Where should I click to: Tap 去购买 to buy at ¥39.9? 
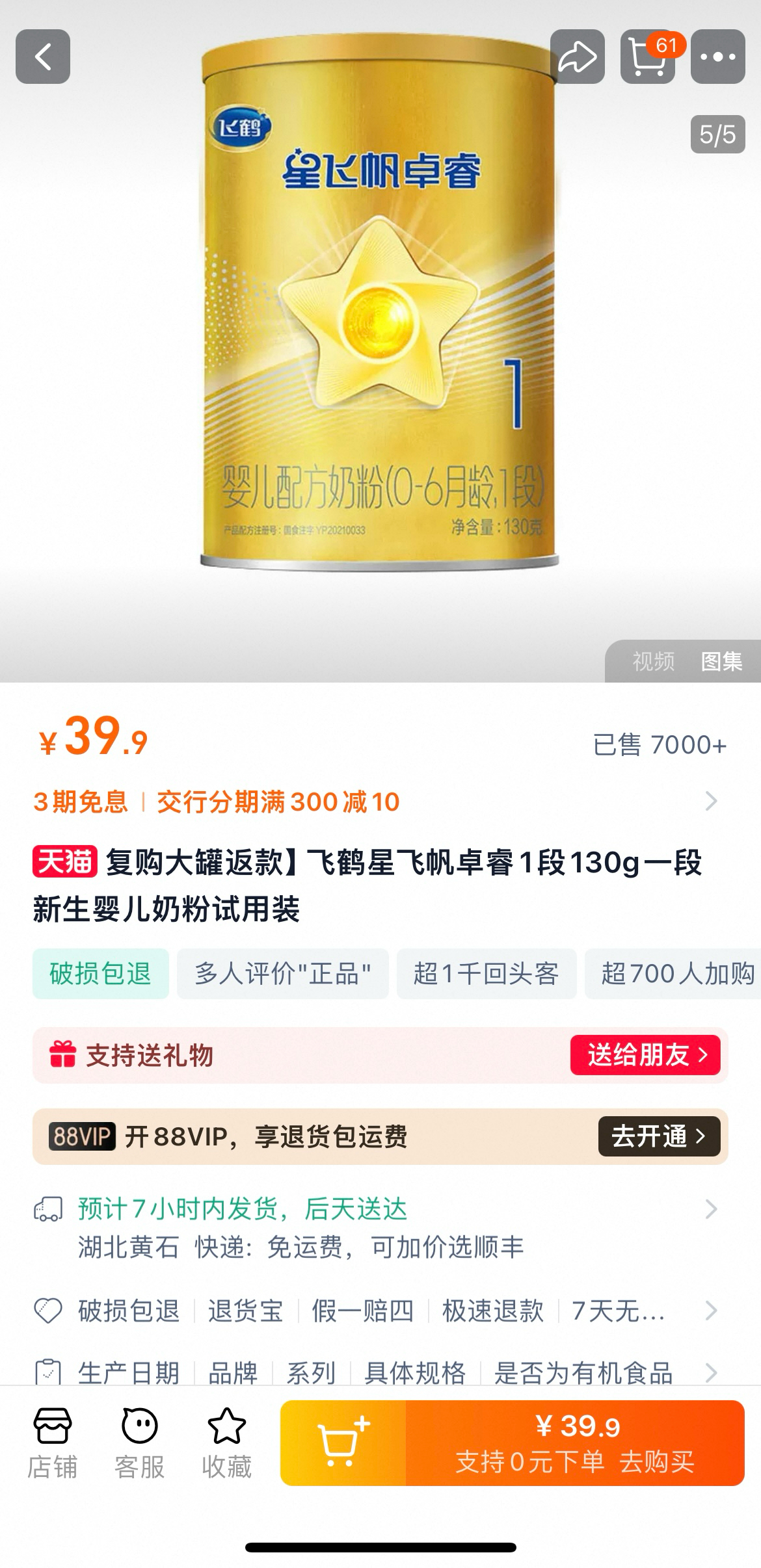point(575,1443)
